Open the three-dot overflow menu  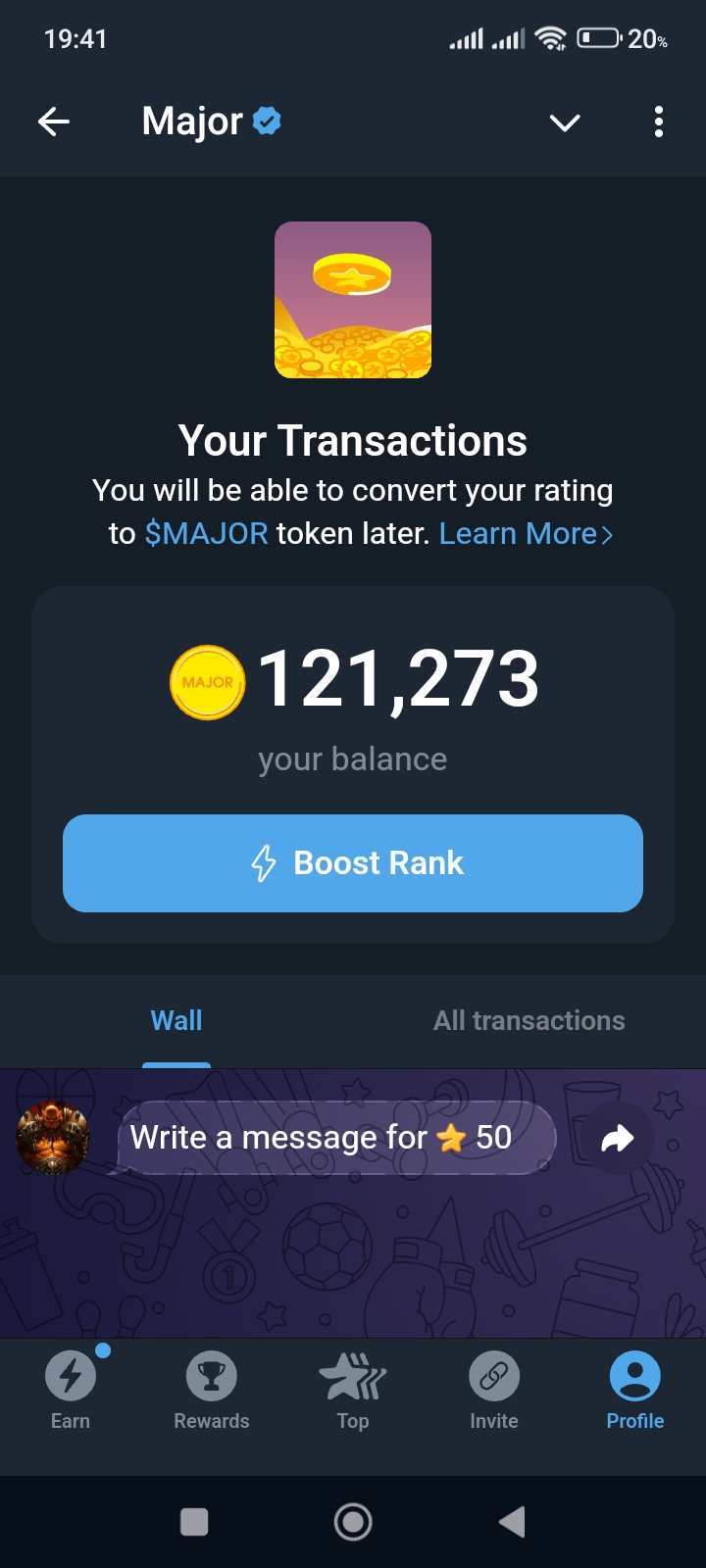coord(658,122)
